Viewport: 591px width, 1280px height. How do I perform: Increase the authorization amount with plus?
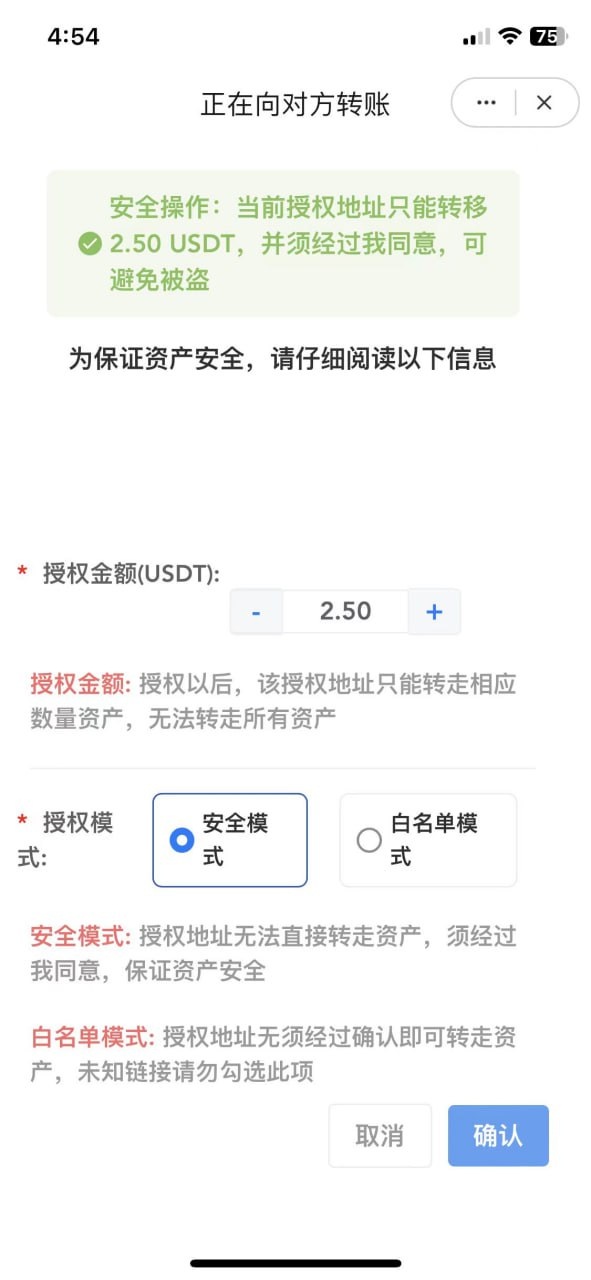pyautogui.click(x=434, y=612)
